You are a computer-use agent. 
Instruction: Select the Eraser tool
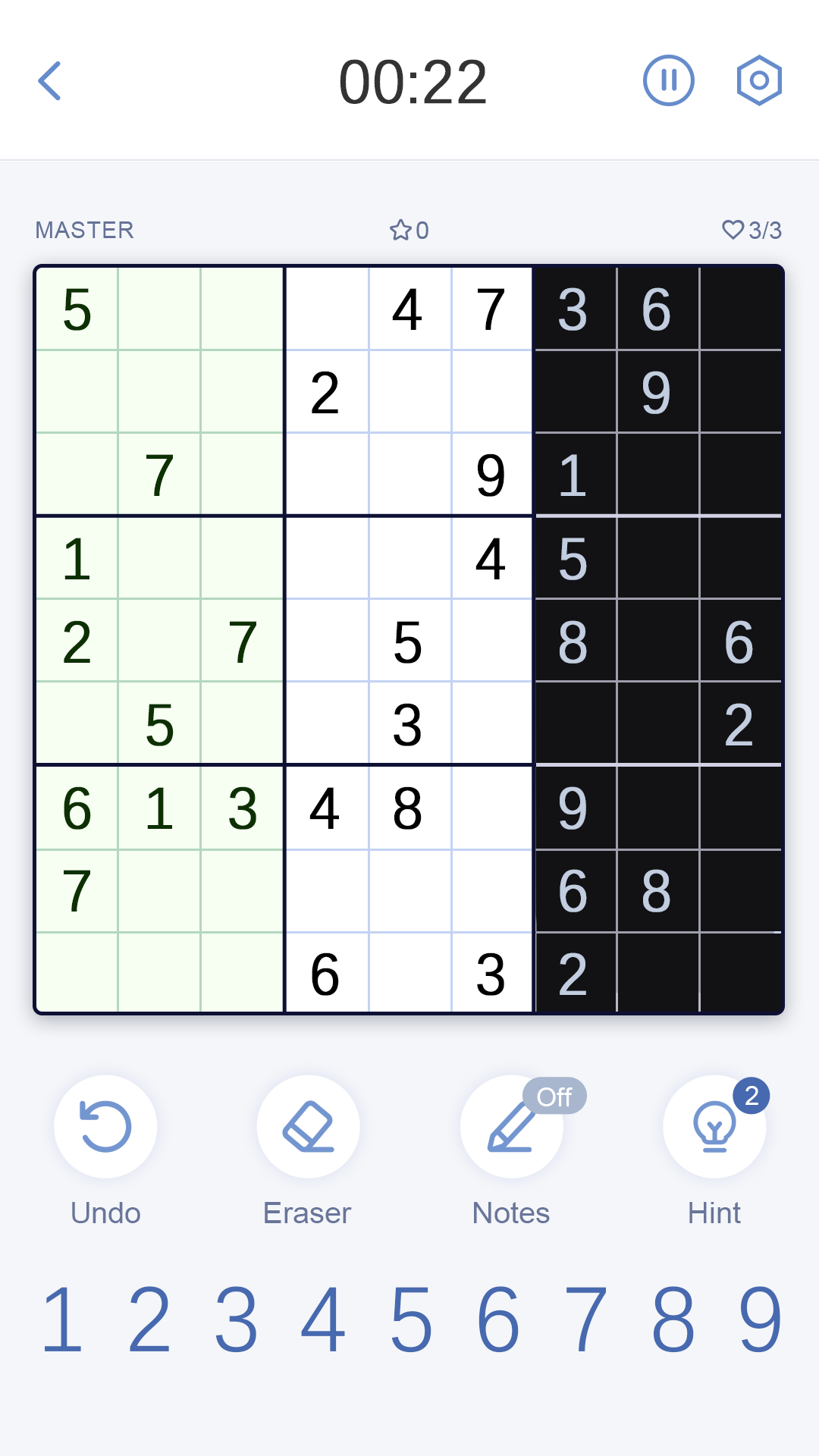[308, 1127]
